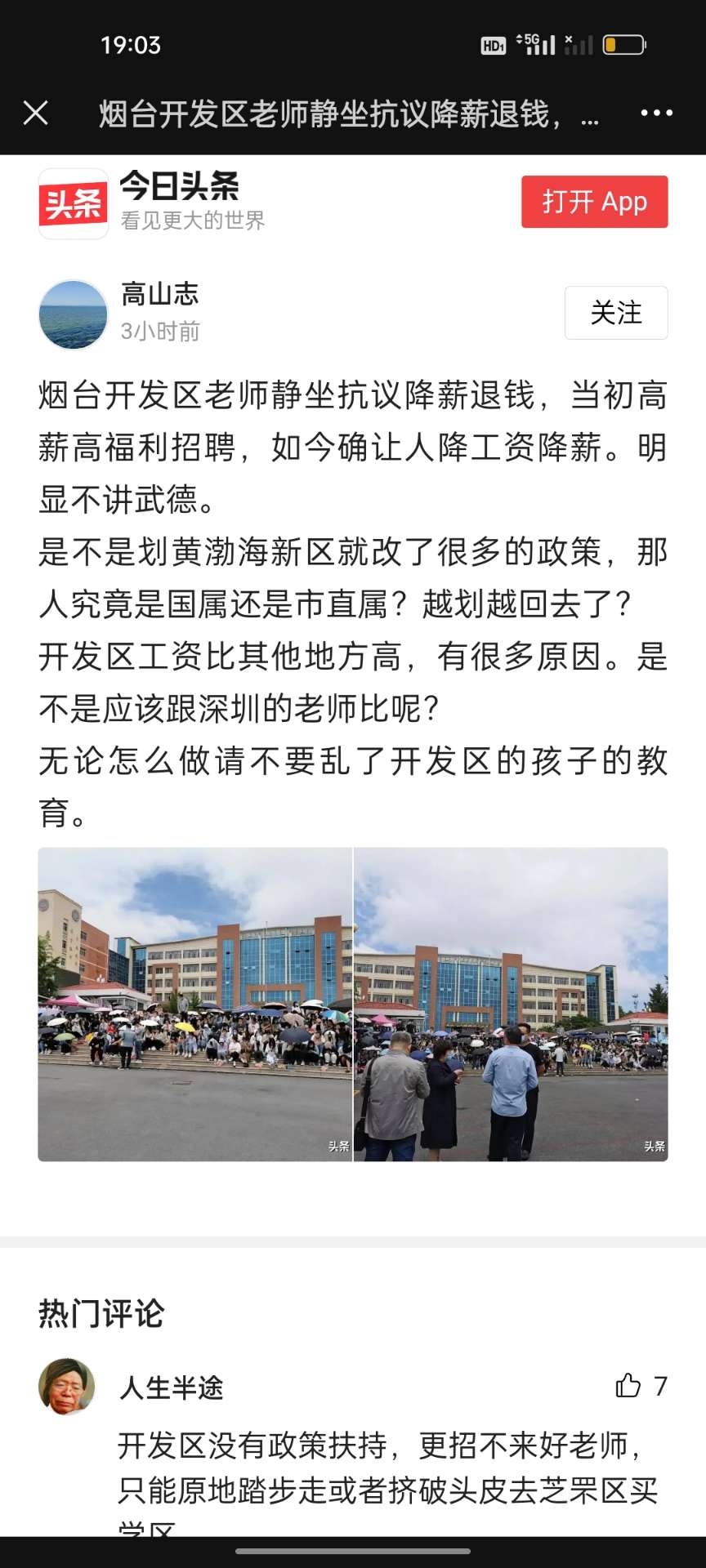Open 高山志's profile avatar

74,314
